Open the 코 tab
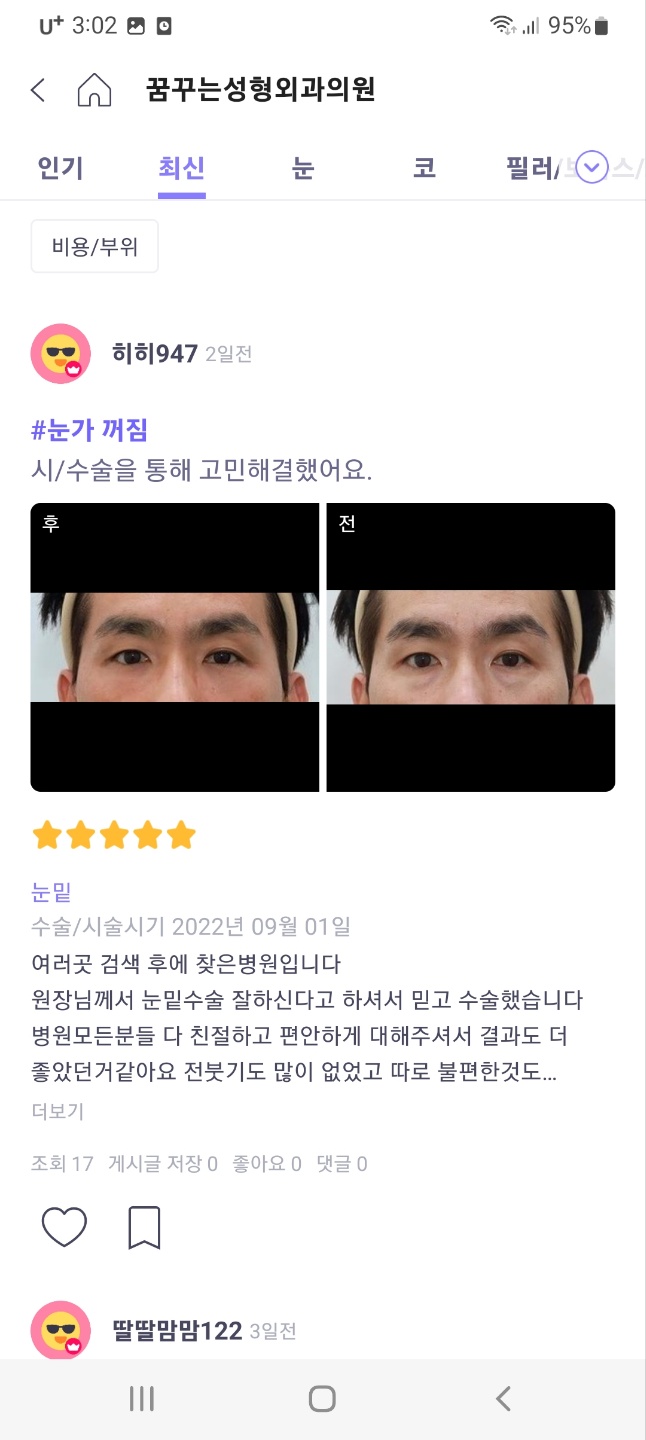The height and width of the screenshot is (1440, 646). point(424,167)
